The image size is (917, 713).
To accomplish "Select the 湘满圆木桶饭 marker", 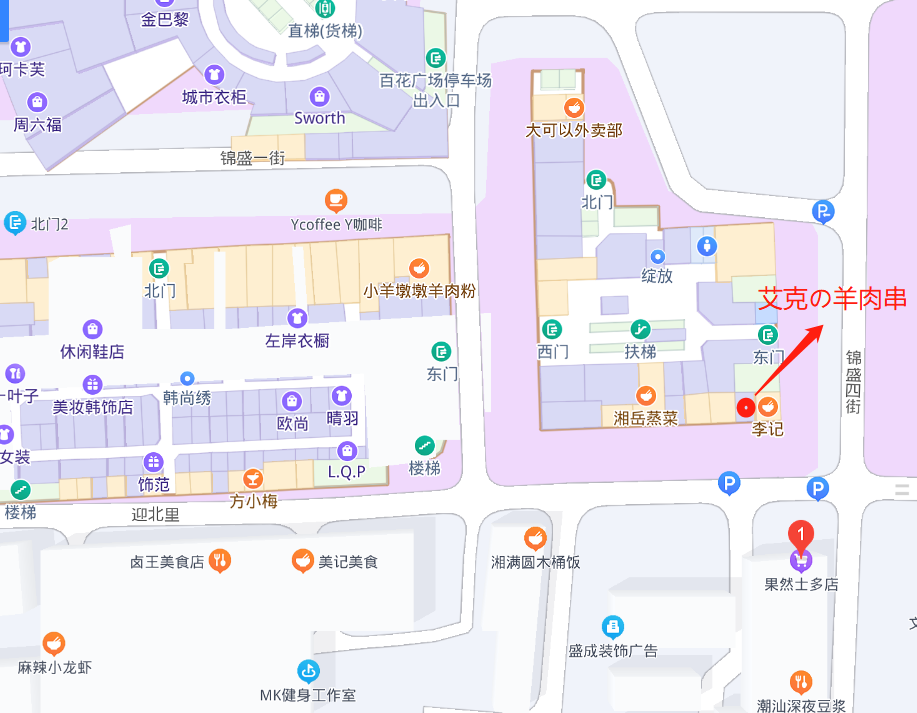I will (x=535, y=539).
